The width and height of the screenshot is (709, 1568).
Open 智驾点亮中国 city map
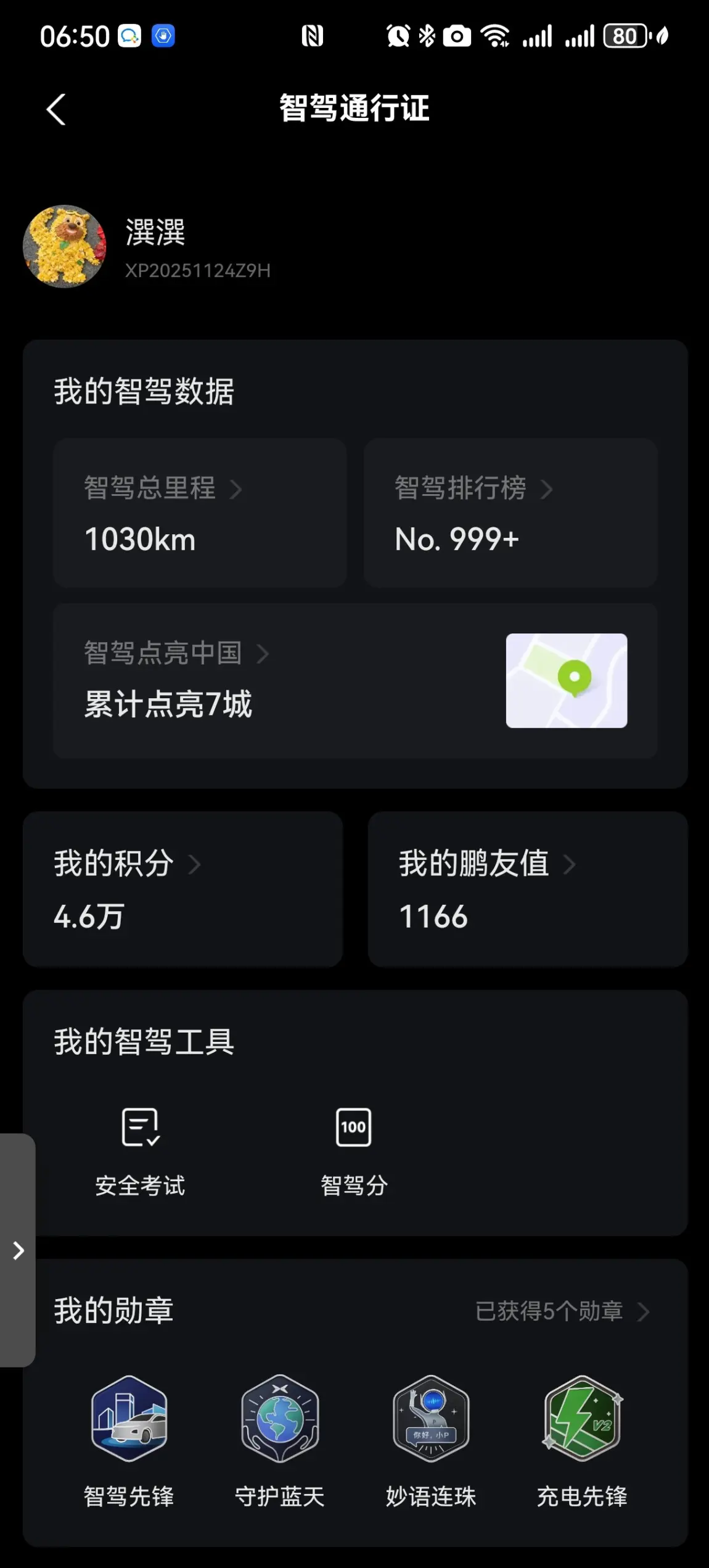tap(354, 680)
